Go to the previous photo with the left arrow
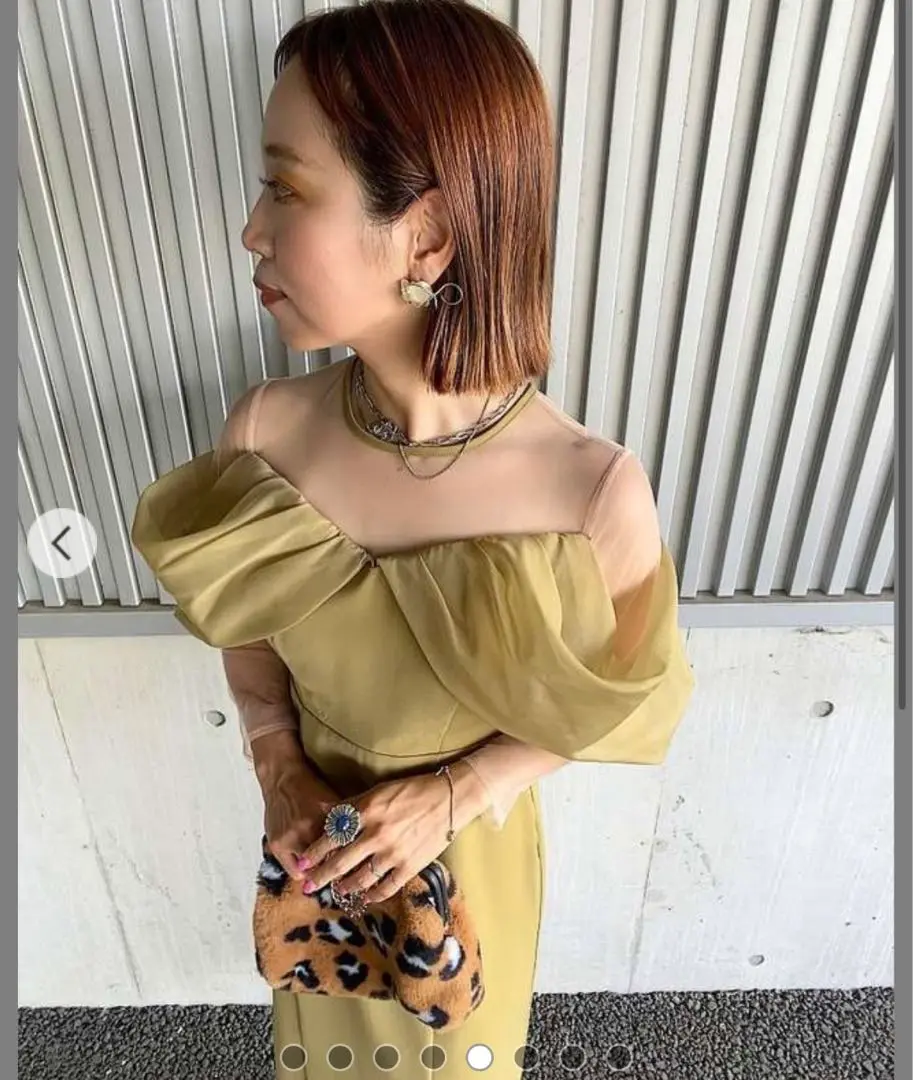The width and height of the screenshot is (913, 1080). pyautogui.click(x=62, y=543)
